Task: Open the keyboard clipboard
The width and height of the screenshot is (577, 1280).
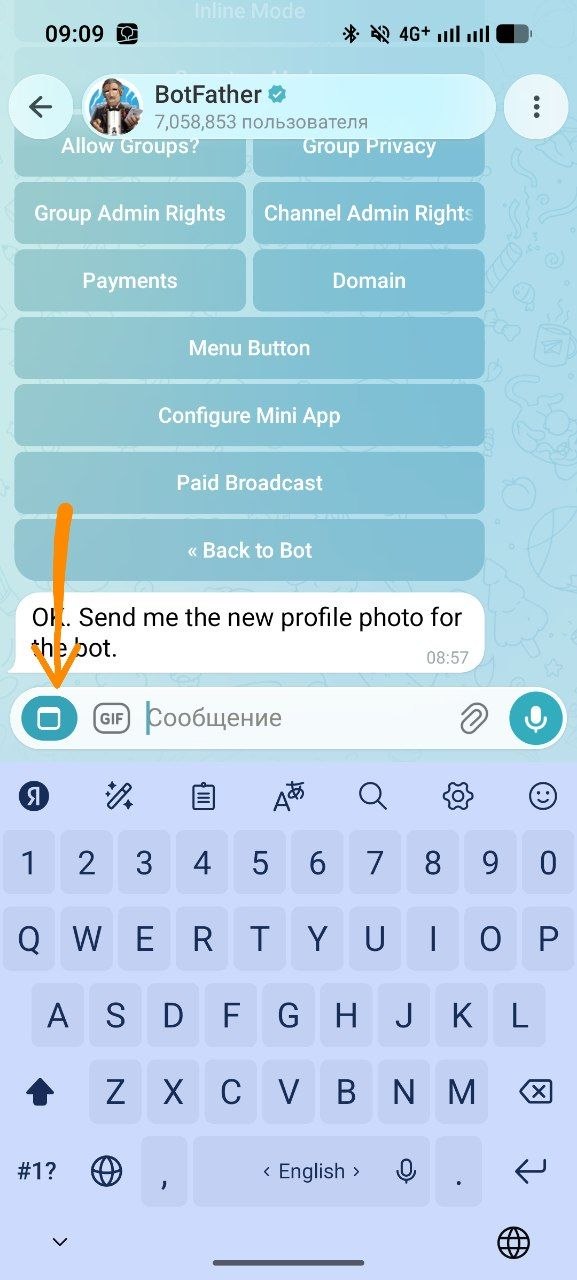Action: 204,796
